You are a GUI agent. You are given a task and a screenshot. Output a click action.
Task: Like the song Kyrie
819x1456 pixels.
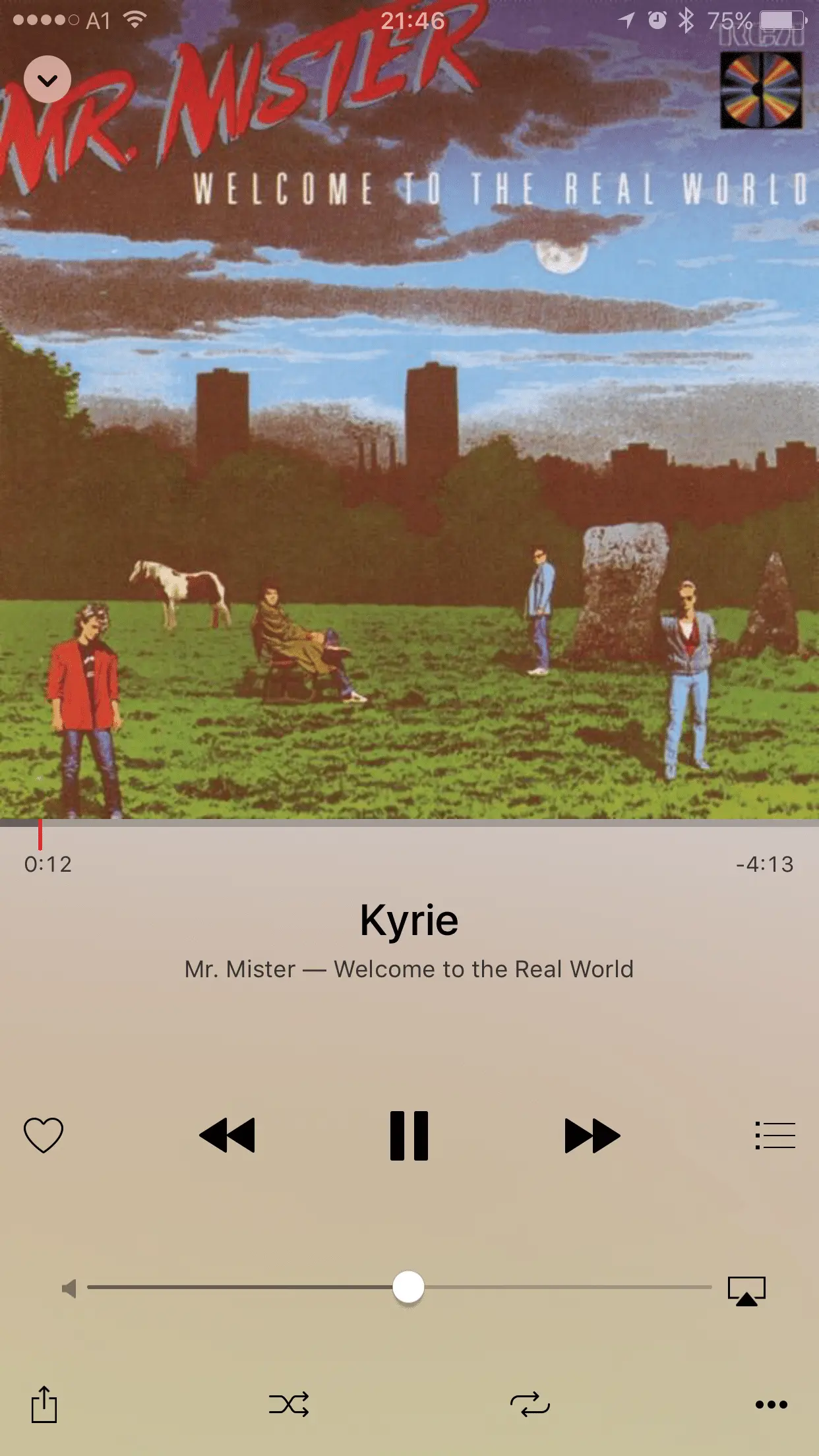click(44, 1135)
